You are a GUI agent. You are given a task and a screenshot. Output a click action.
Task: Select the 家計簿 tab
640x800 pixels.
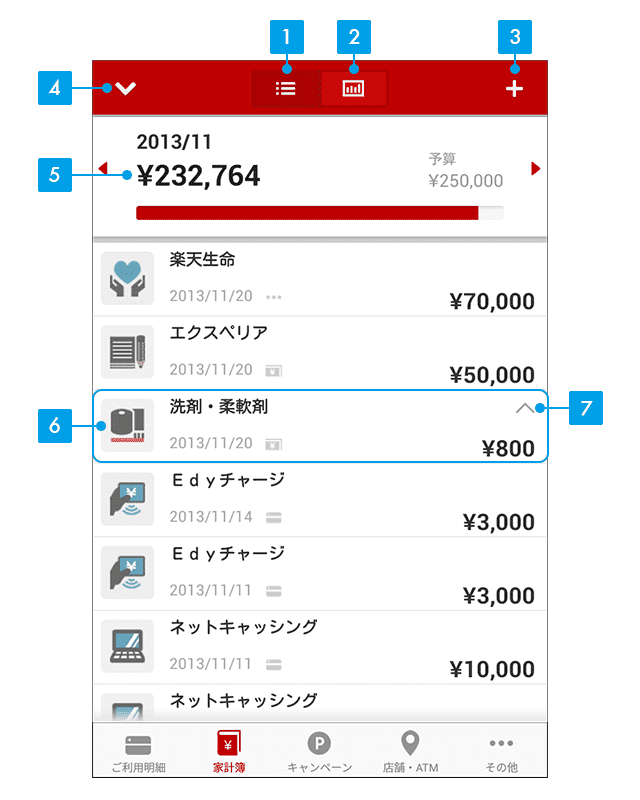[x=229, y=752]
